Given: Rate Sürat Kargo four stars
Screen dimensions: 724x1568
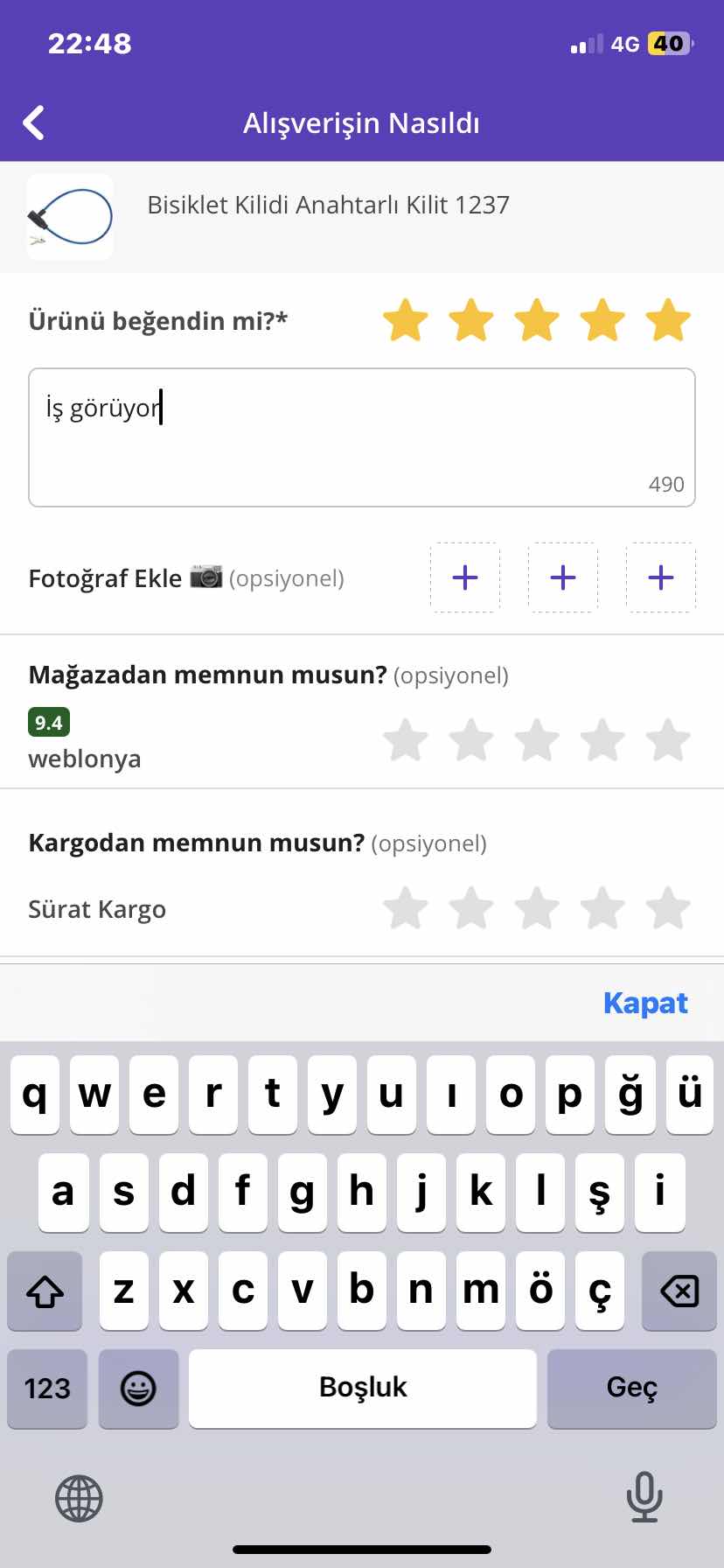Looking at the screenshot, I should (x=602, y=908).
